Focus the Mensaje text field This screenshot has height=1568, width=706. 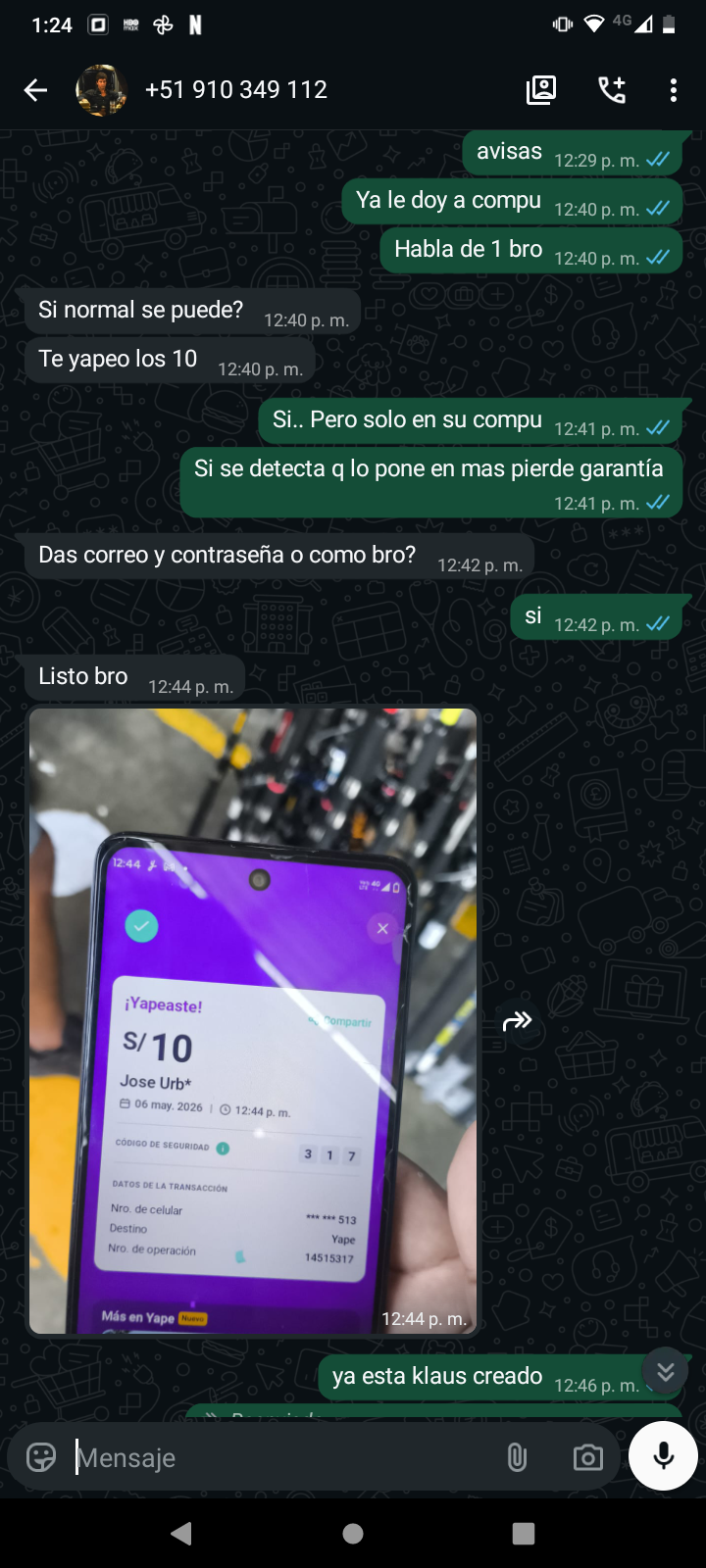point(284,1457)
